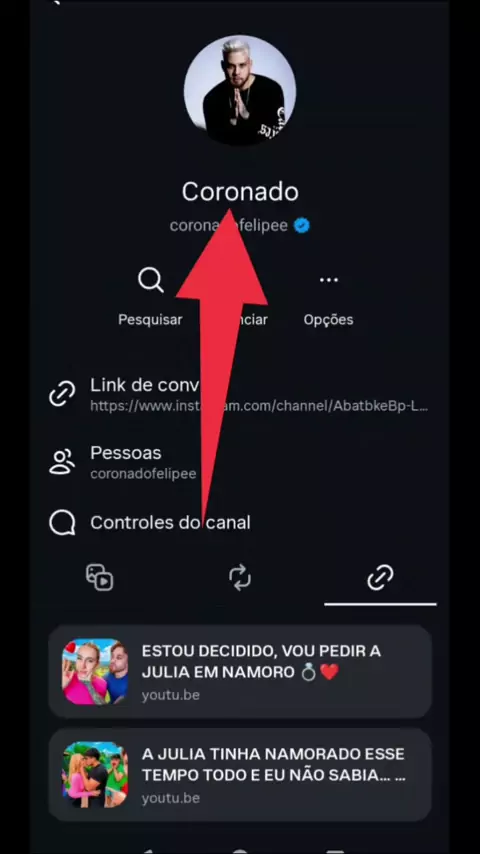Switch to the reposts tab
Viewport: 480px width, 854px height.
(240, 577)
